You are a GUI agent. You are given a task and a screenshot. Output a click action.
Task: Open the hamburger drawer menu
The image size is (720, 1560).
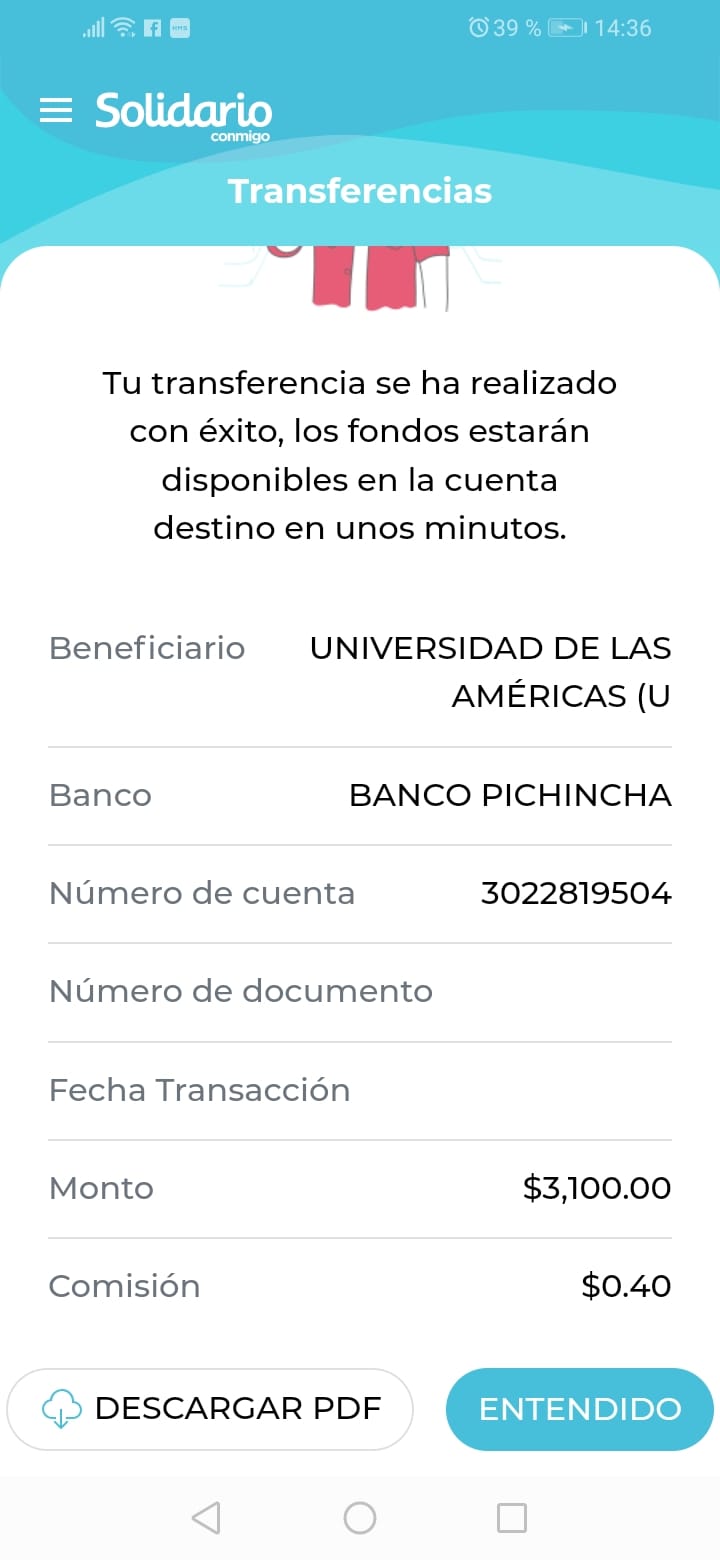click(56, 110)
